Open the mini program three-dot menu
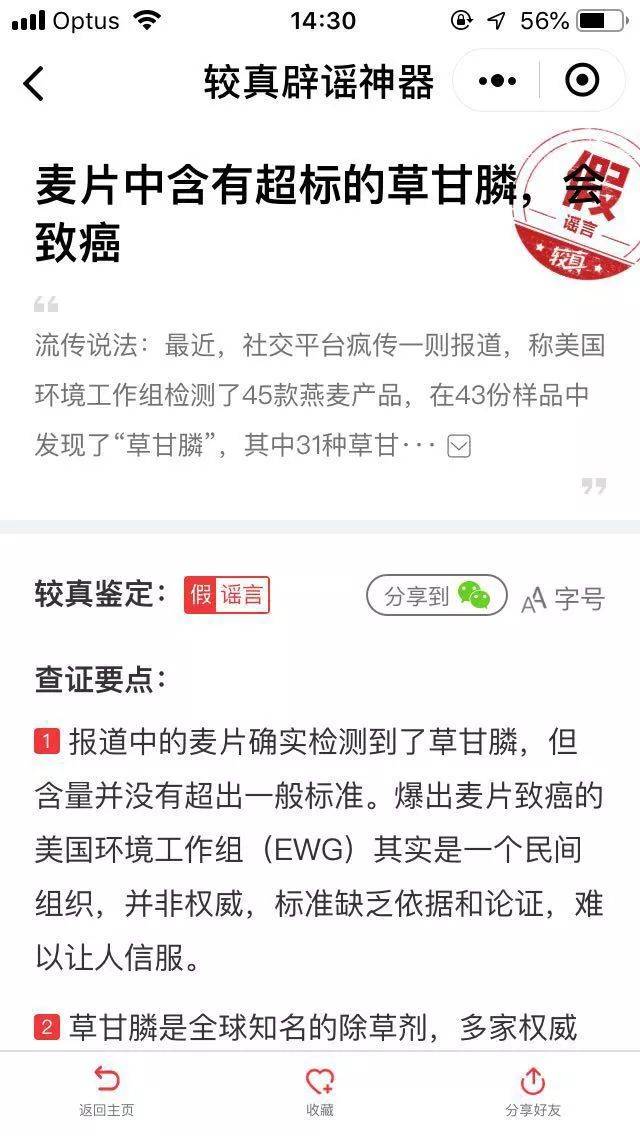 pyautogui.click(x=497, y=81)
